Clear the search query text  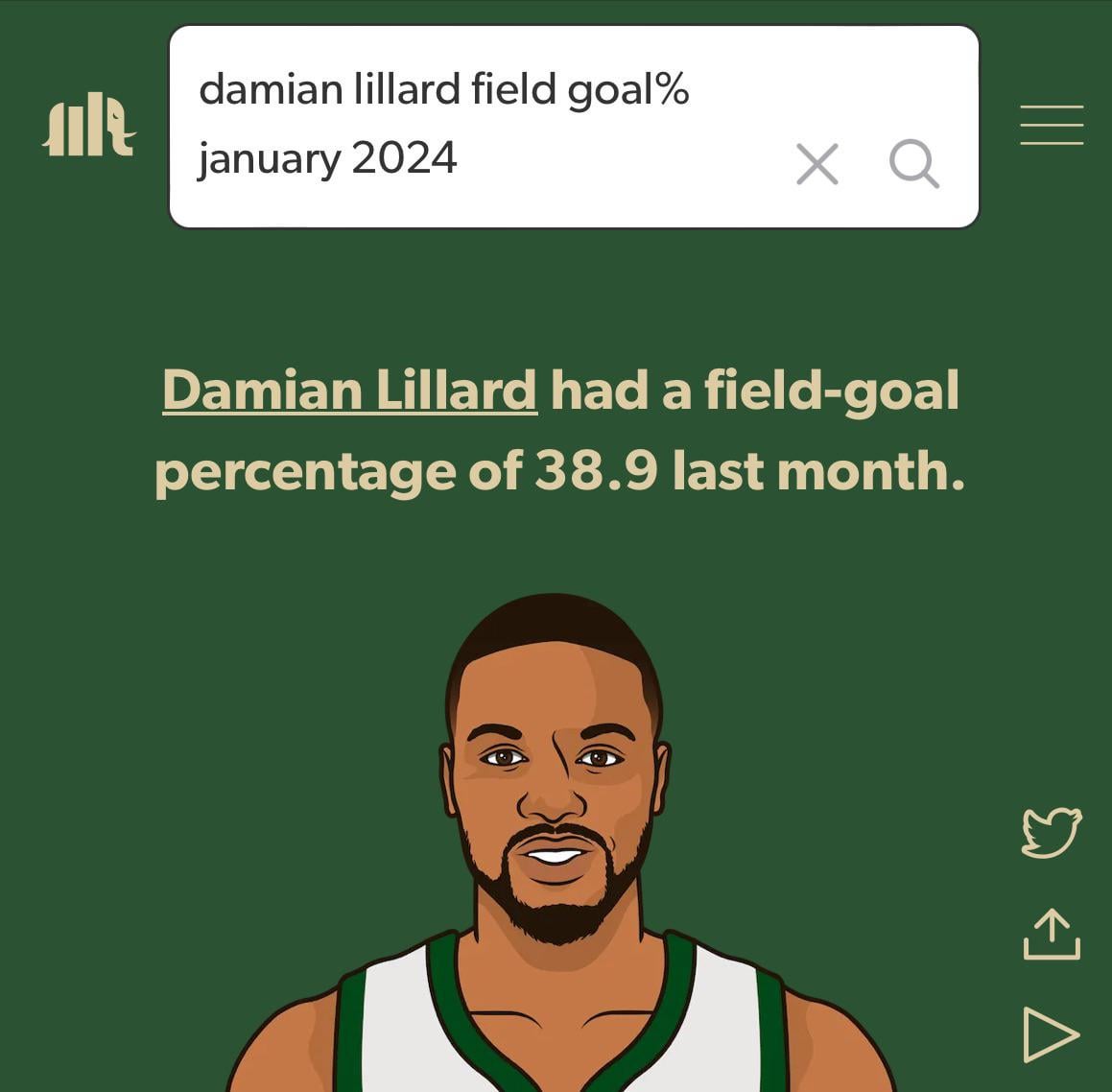817,163
